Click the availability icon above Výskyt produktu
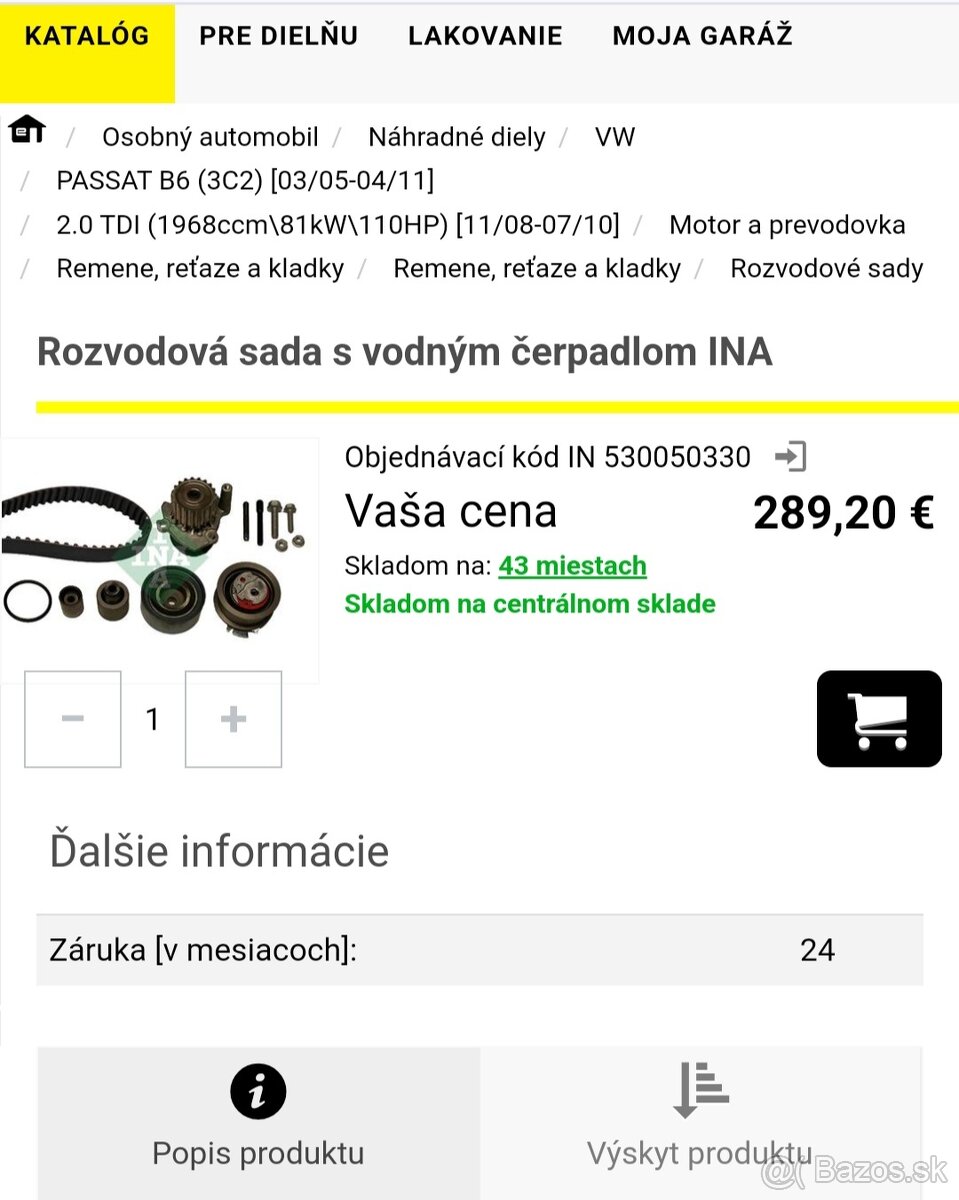Viewport: 959px width, 1200px height. pyautogui.click(x=700, y=1091)
